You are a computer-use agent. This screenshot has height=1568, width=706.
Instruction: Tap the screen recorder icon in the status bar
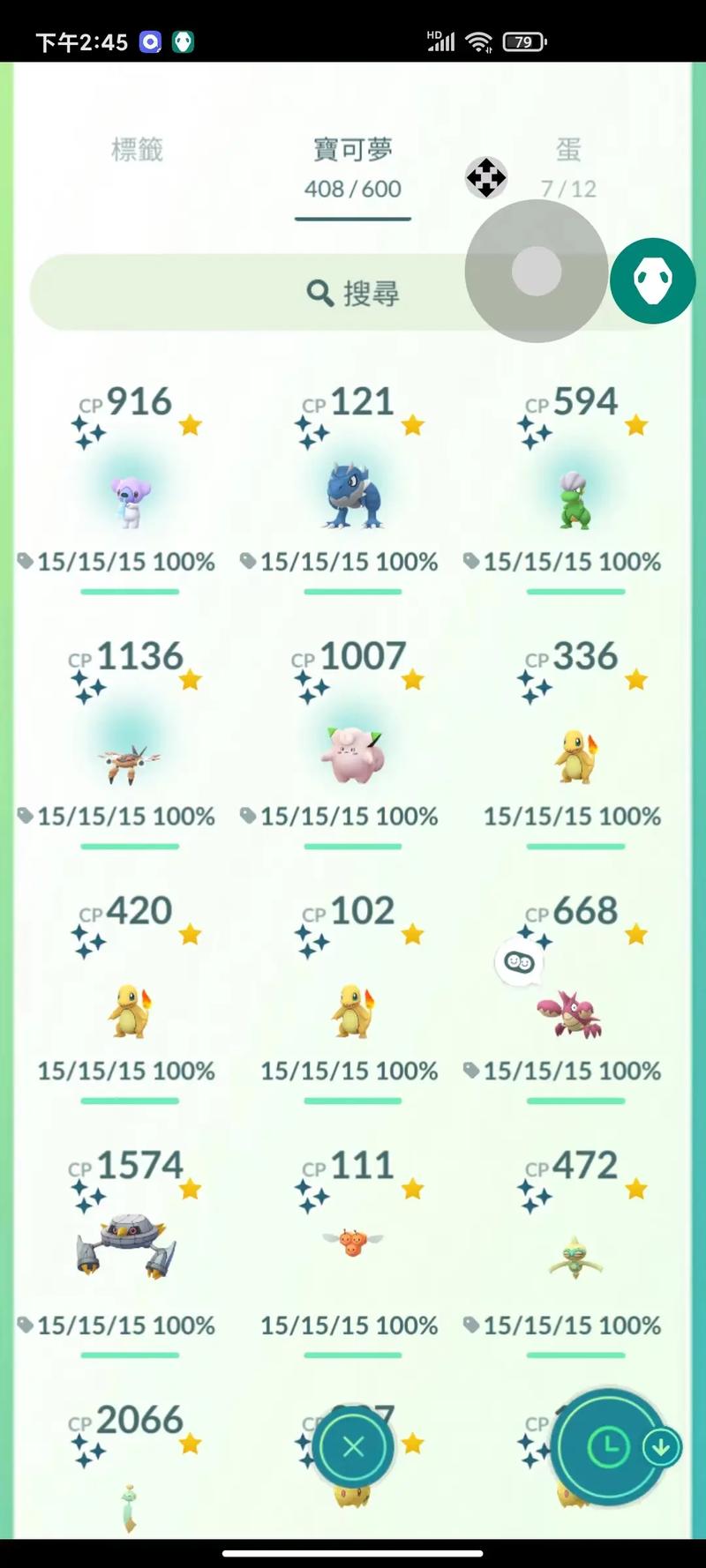pyautogui.click(x=150, y=41)
